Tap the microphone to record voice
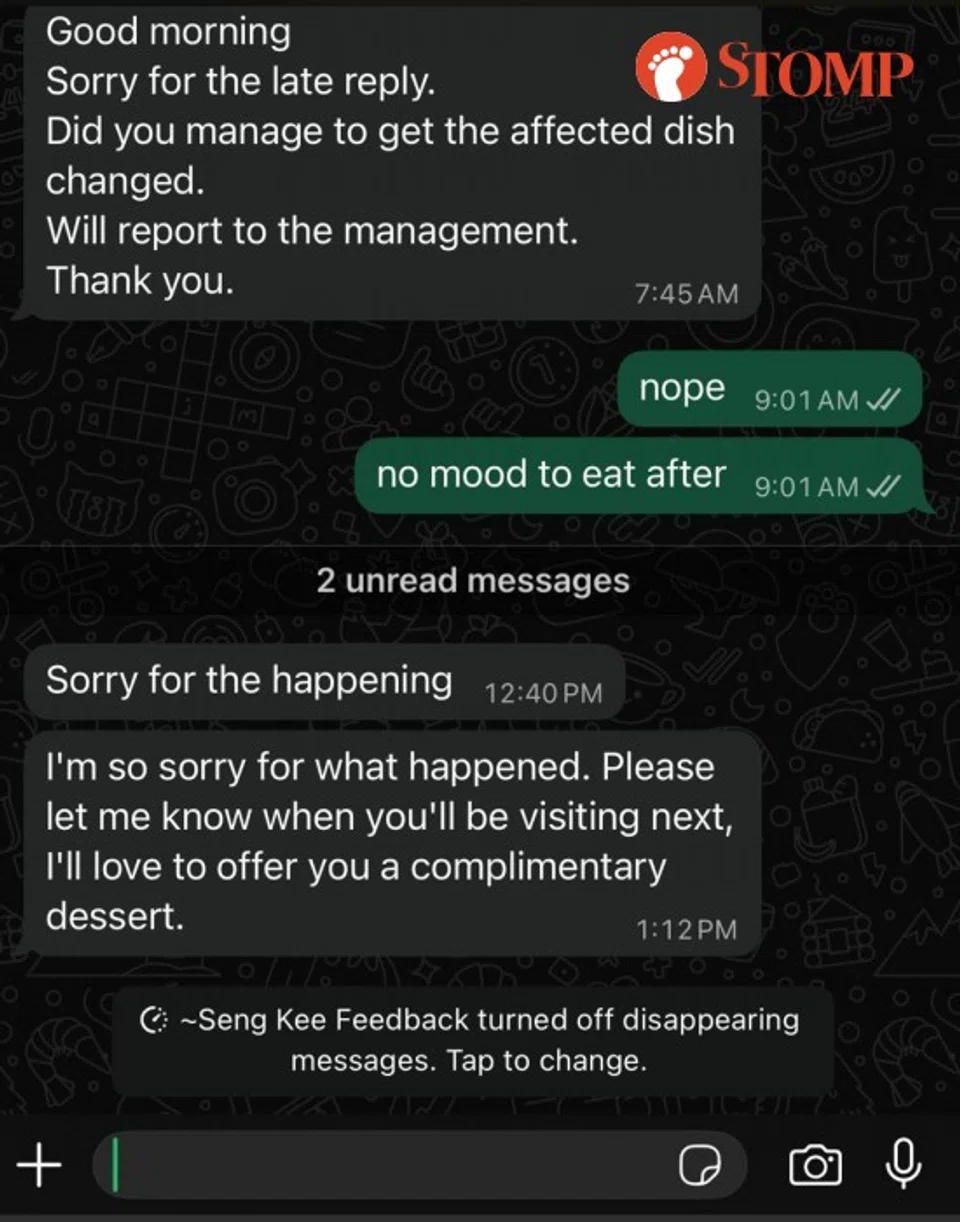This screenshot has width=960, height=1222. (x=903, y=1164)
